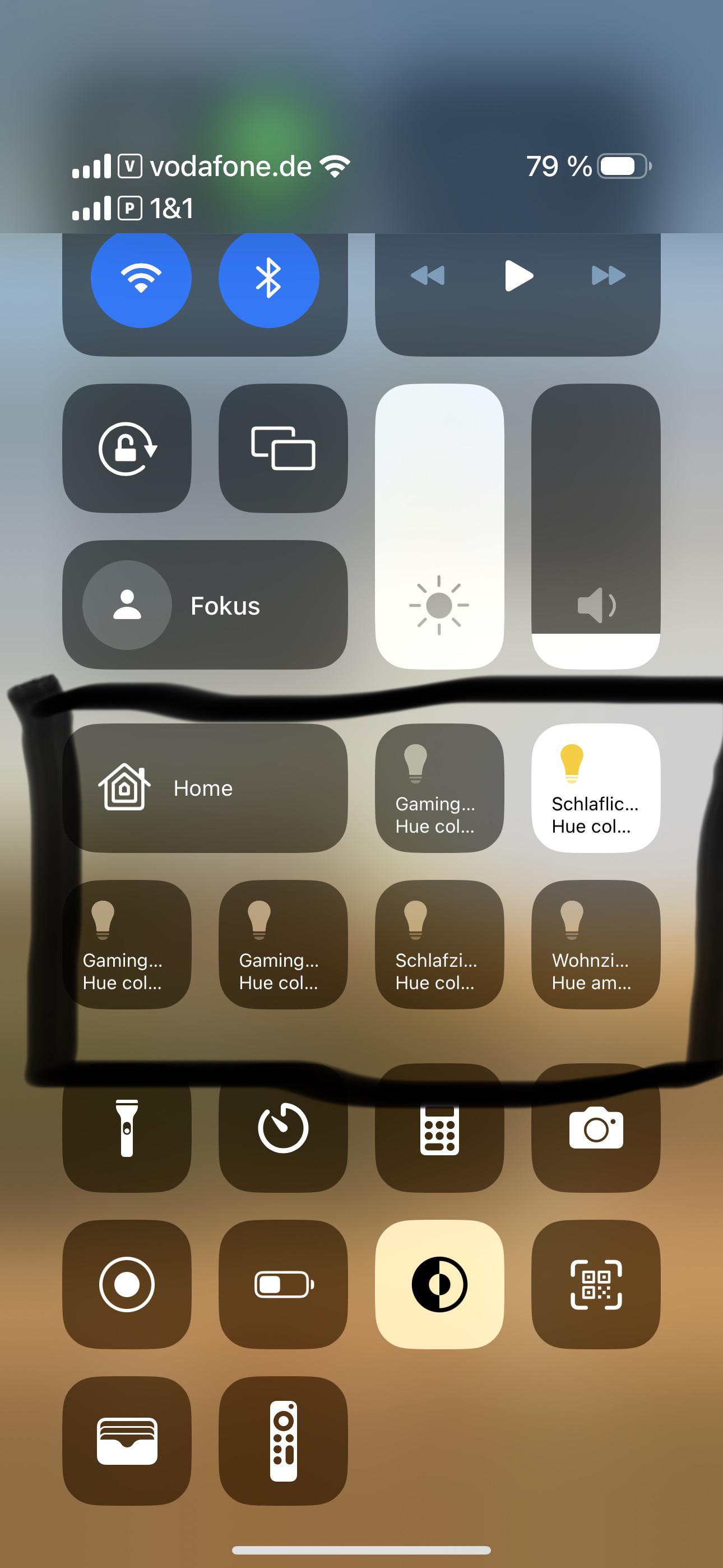Enable low power mode

coord(283,1284)
